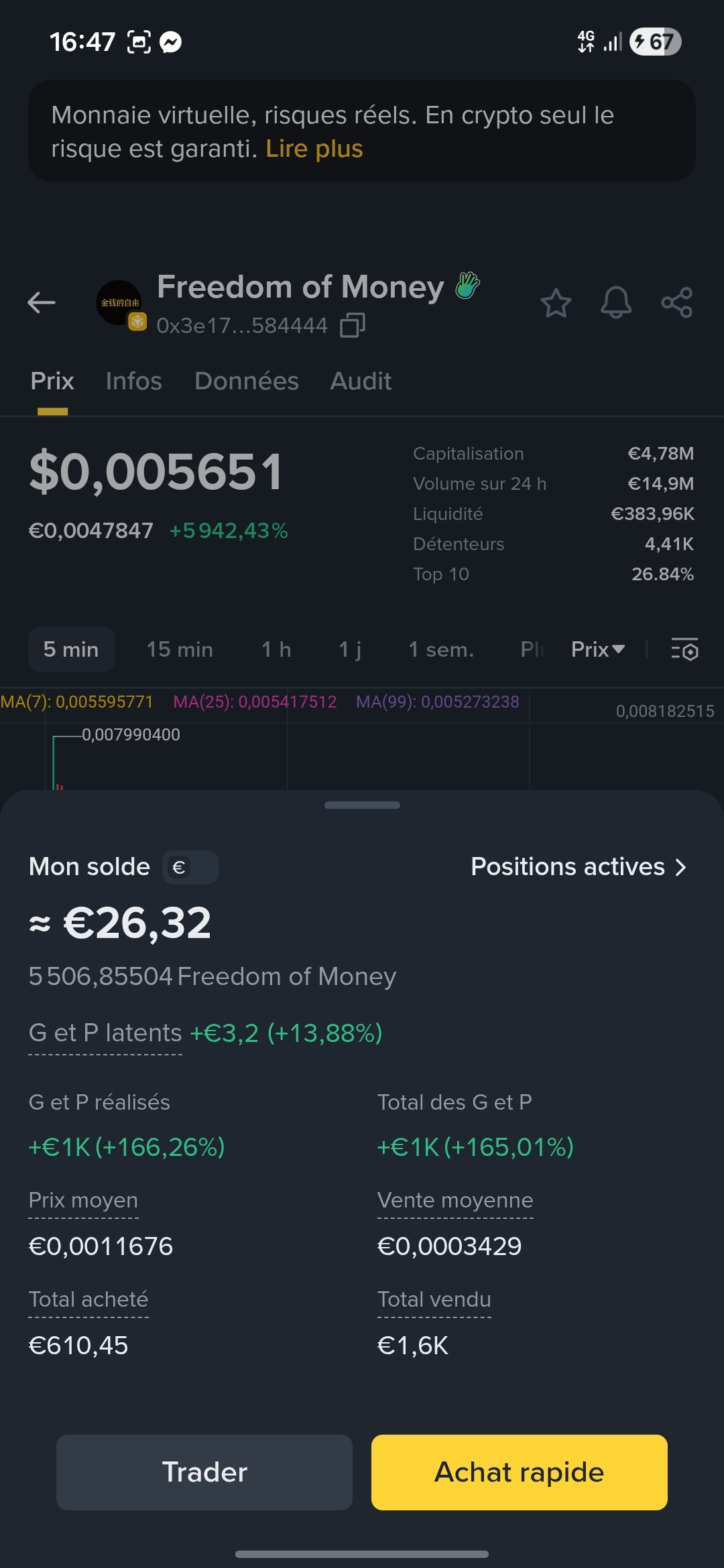724x1568 pixels.
Task: Select the 5 min chart interval
Action: point(71,649)
